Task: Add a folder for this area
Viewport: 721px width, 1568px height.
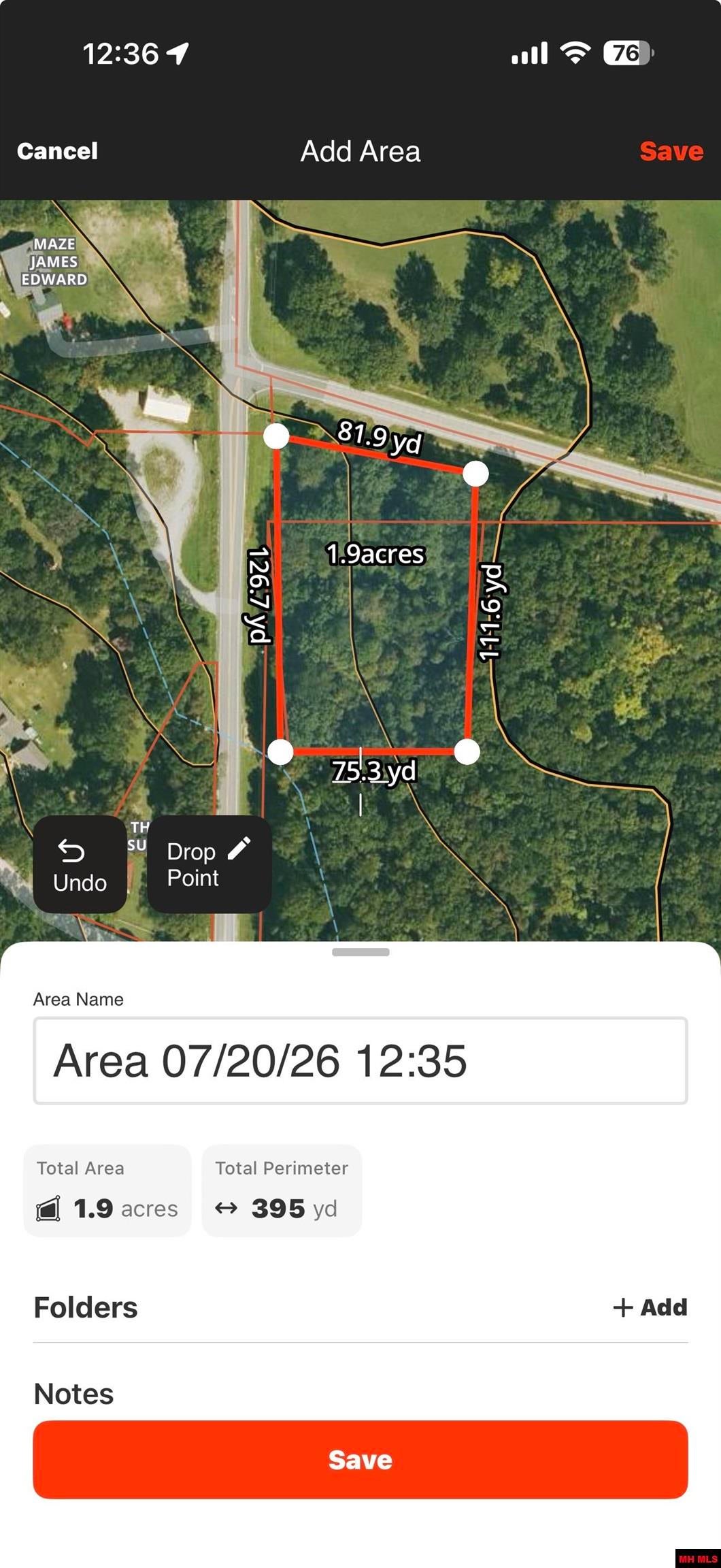Action: pos(650,1307)
